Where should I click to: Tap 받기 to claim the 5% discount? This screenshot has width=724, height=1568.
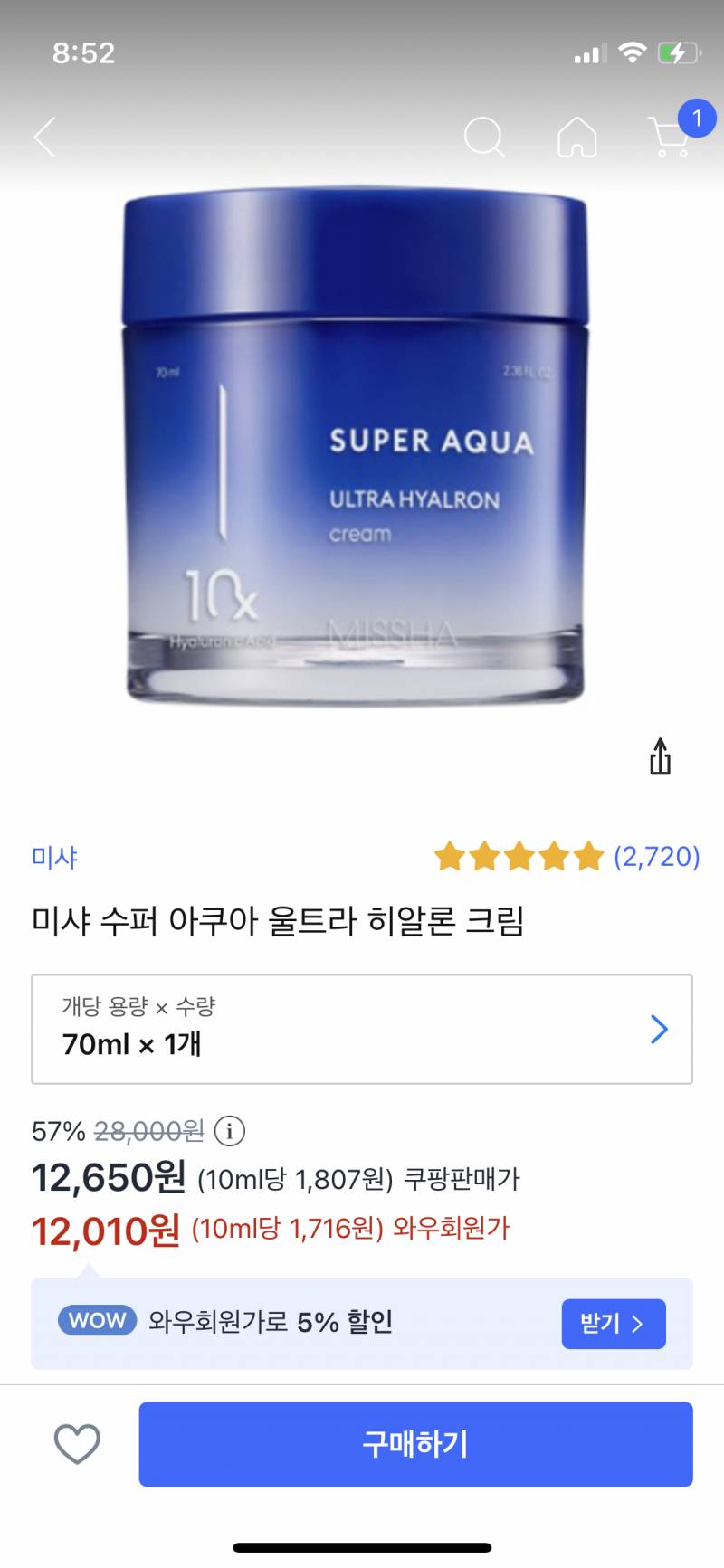point(614,1324)
